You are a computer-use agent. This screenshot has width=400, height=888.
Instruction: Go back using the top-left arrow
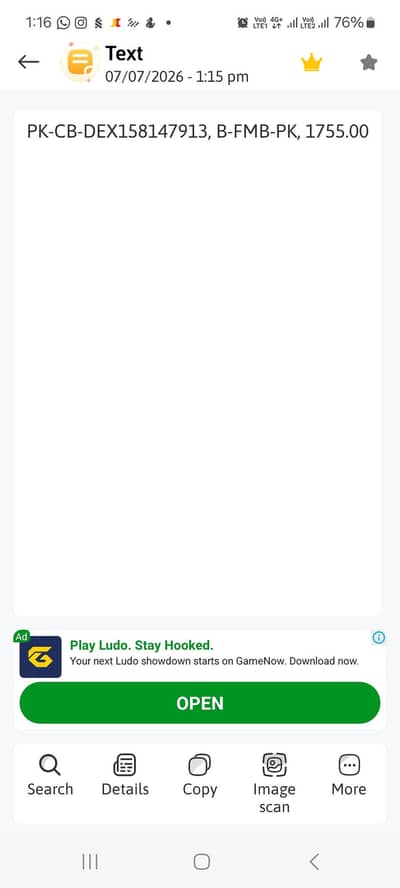click(28, 62)
